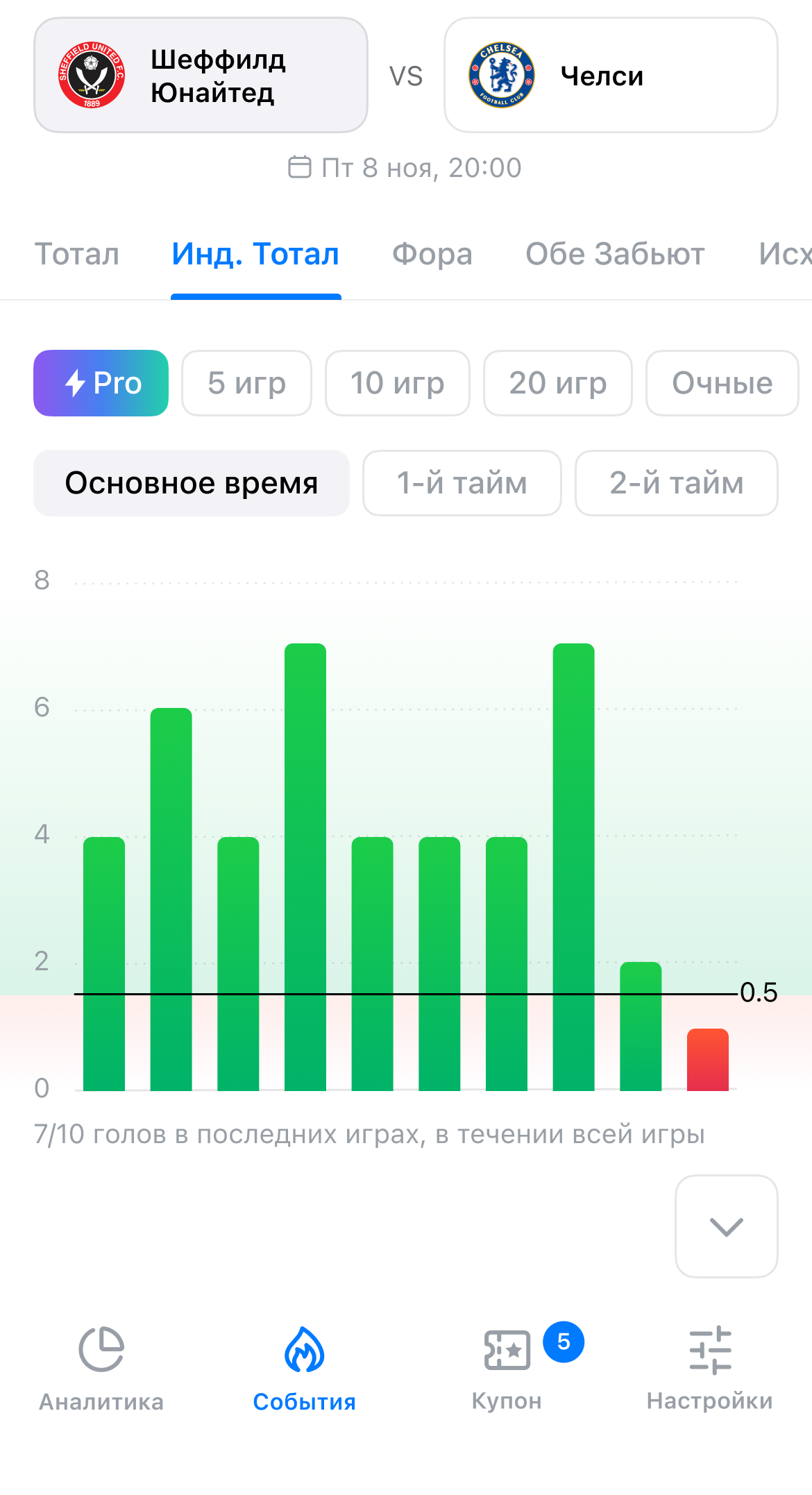Choose the 10 игр chip

coord(398,383)
